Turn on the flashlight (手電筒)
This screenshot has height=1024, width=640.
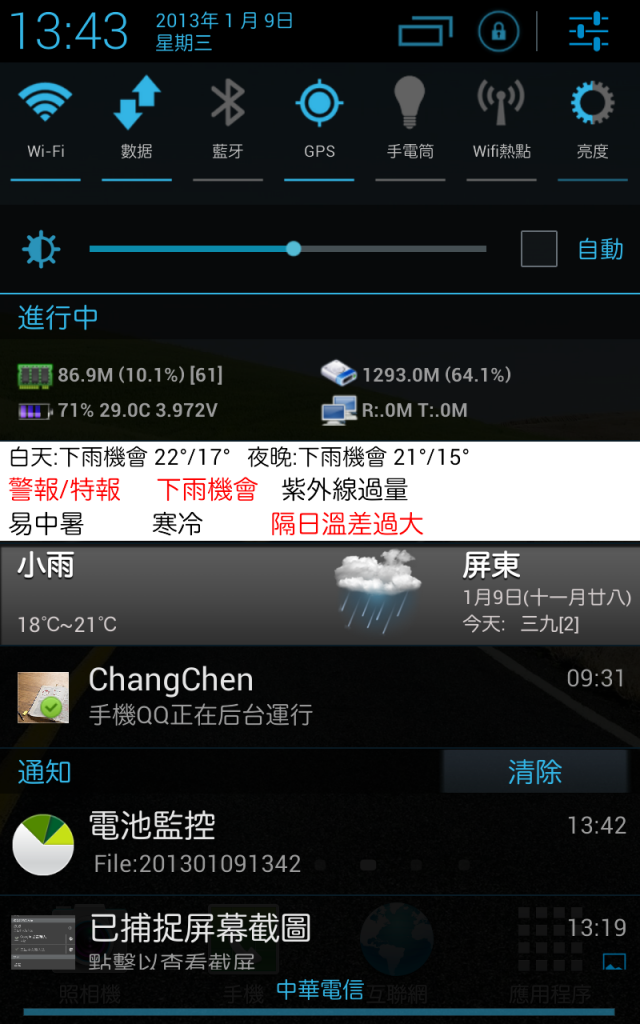pos(410,120)
